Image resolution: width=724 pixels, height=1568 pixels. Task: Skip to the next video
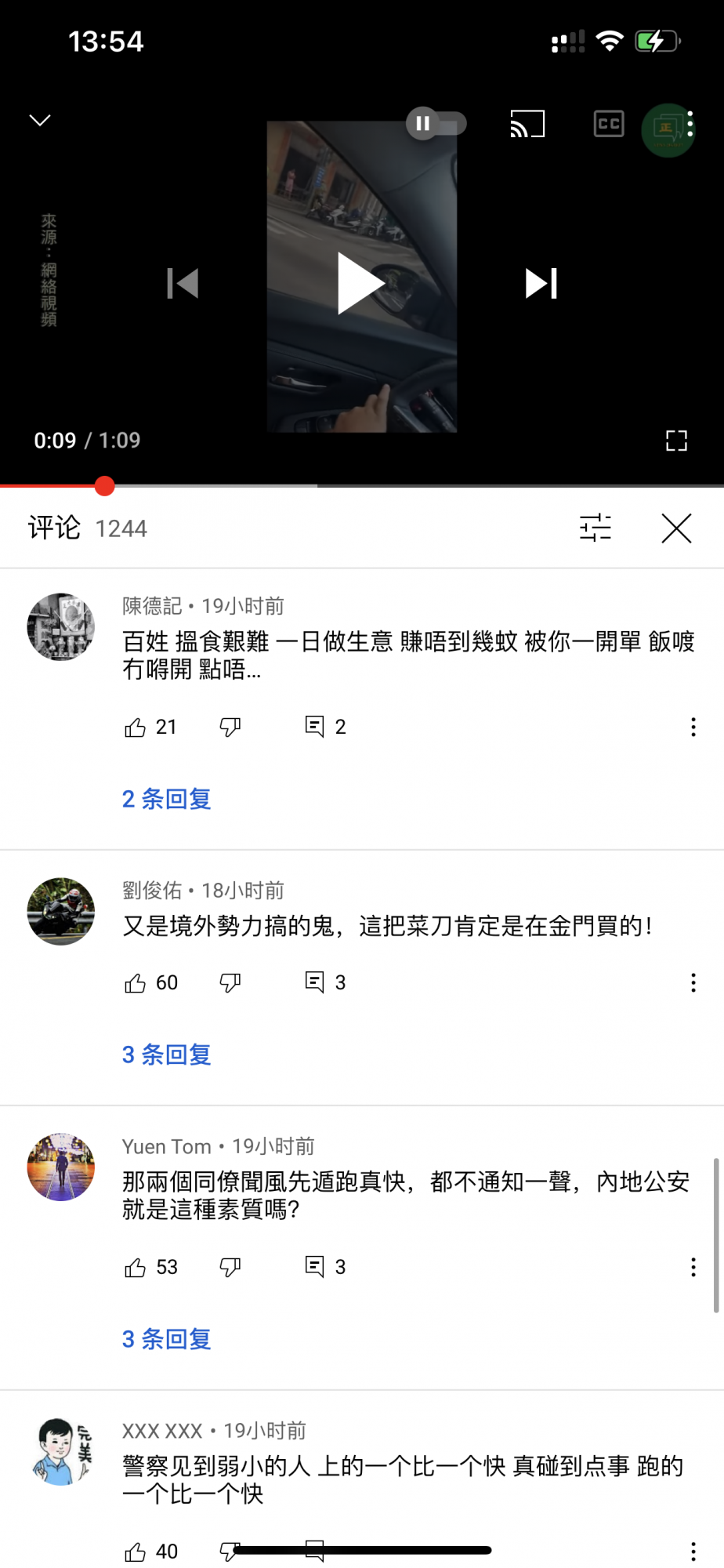click(541, 283)
